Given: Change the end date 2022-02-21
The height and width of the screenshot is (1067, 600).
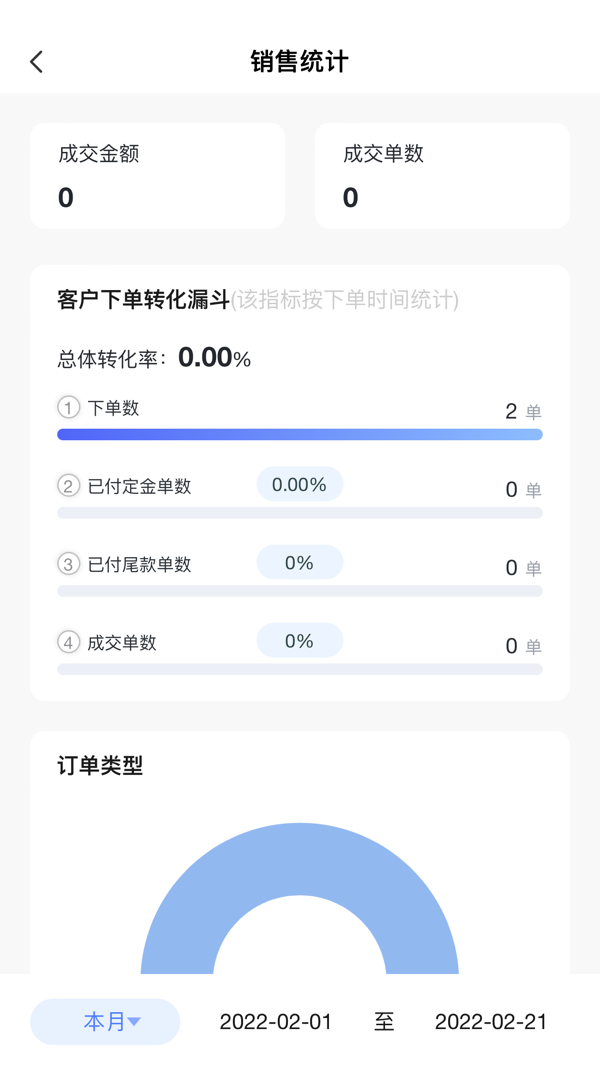Looking at the screenshot, I should coord(490,1021).
